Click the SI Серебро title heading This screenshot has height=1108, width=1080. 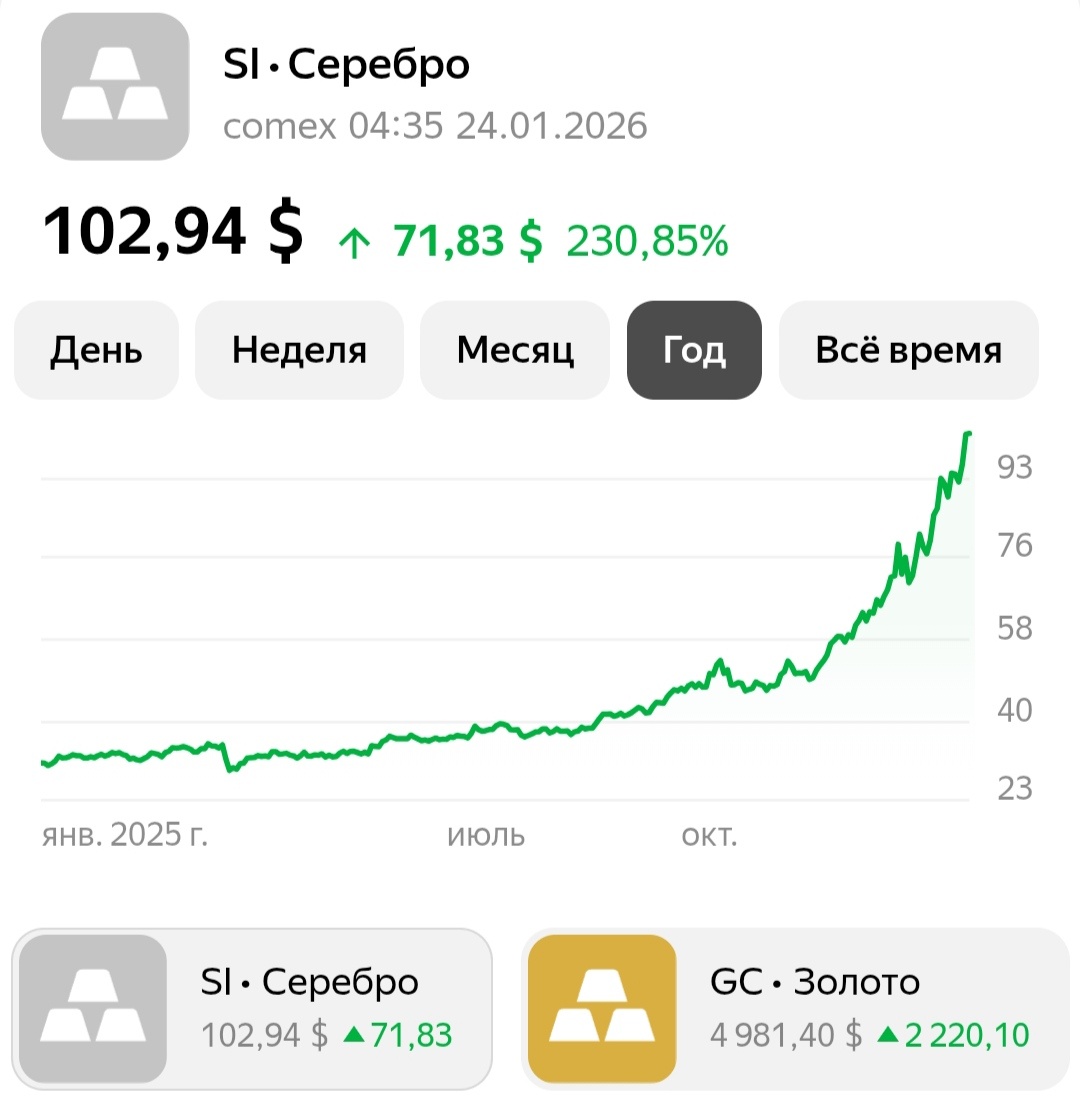tap(345, 64)
